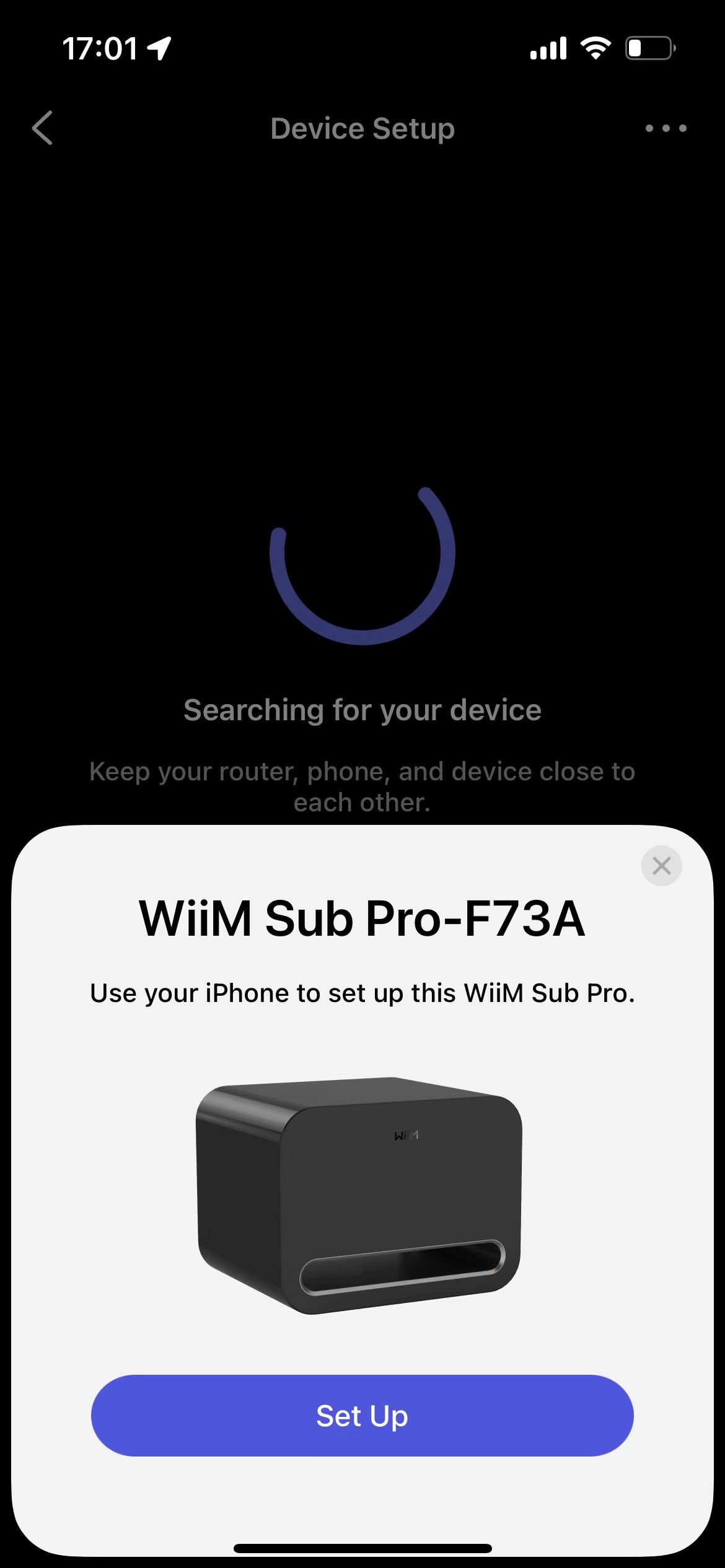This screenshot has width=725, height=1568.
Task: Dismiss the WiiM Sub Pro setup sheet
Action: click(x=661, y=866)
